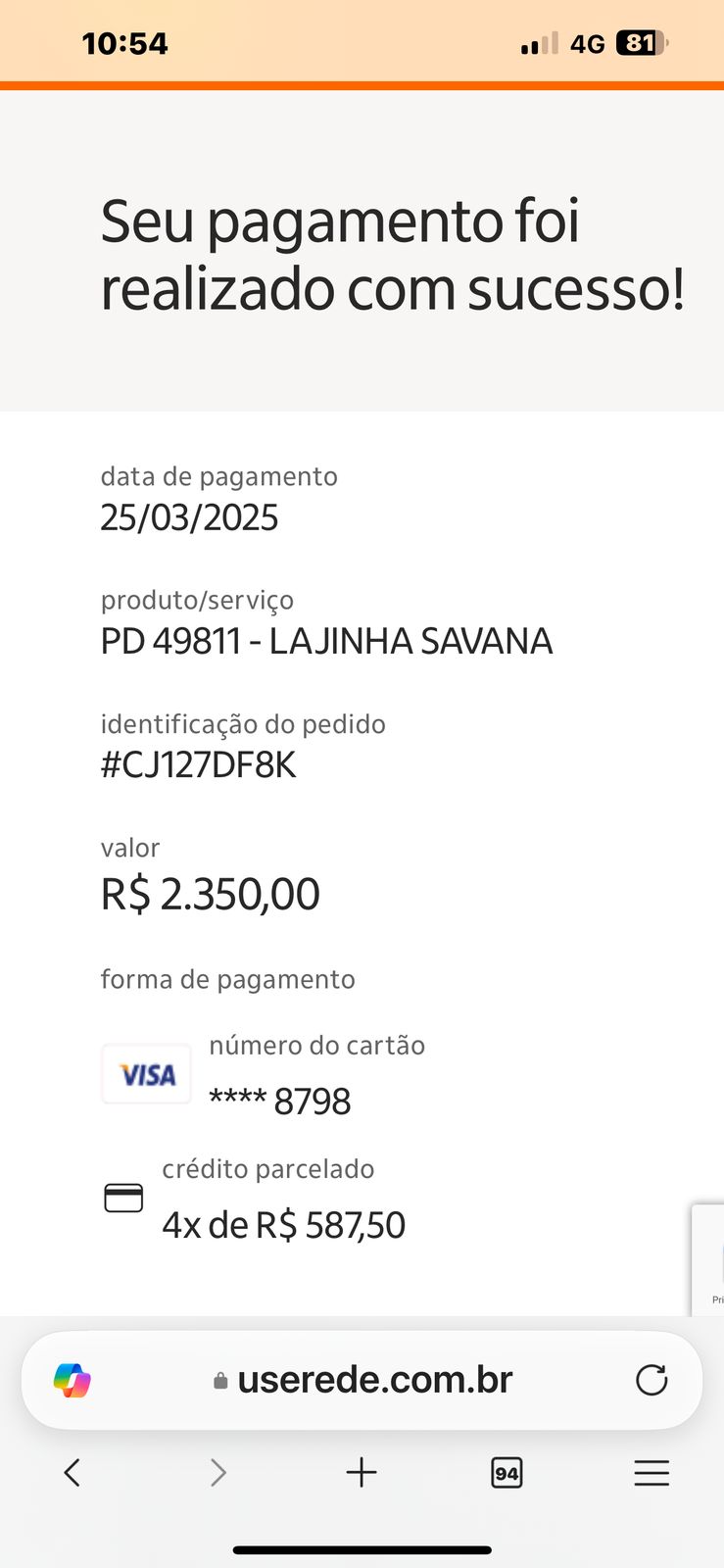The image size is (724, 1568).
Task: Go back to the previous page
Action: click(72, 1472)
